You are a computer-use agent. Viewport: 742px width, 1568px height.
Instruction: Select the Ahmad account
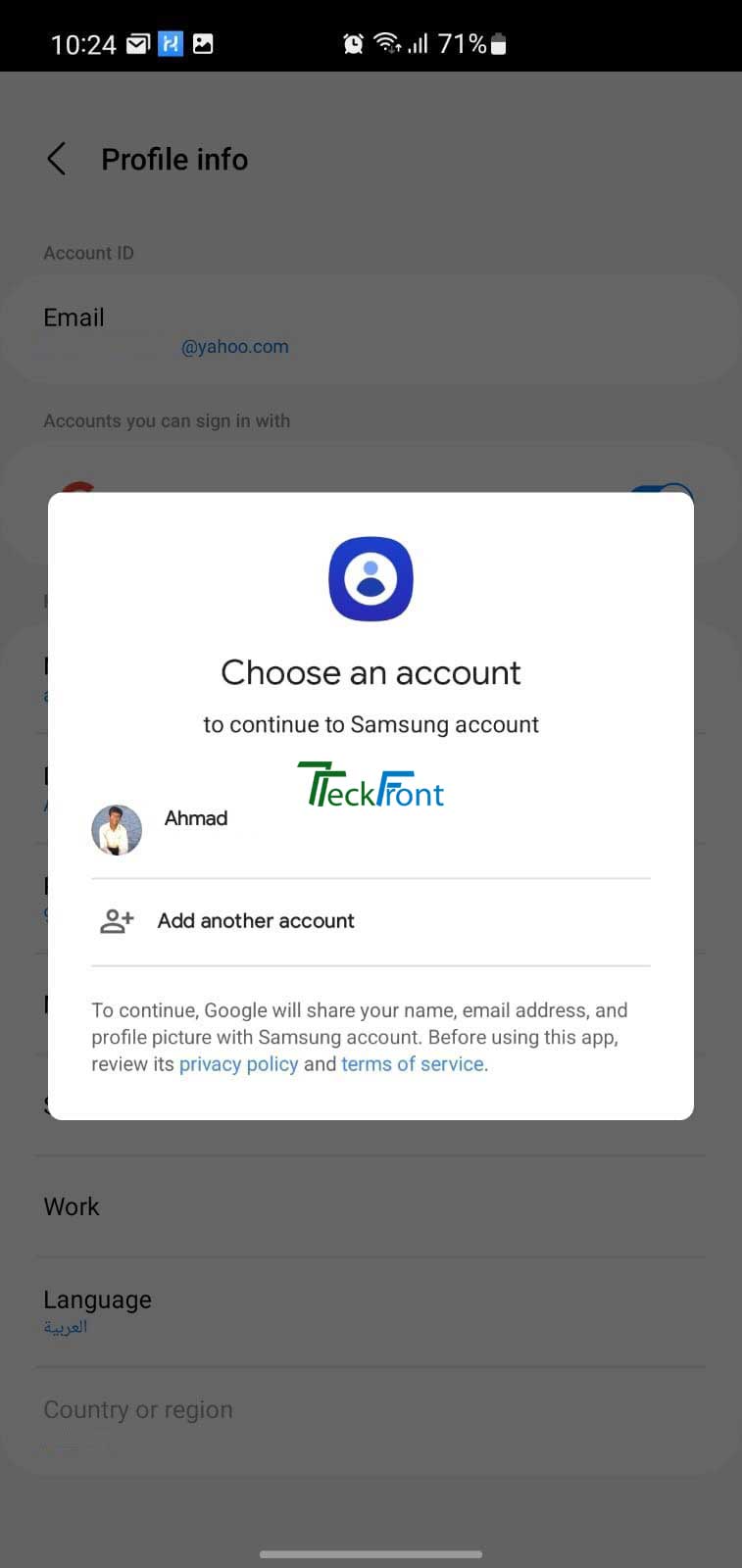[371, 829]
